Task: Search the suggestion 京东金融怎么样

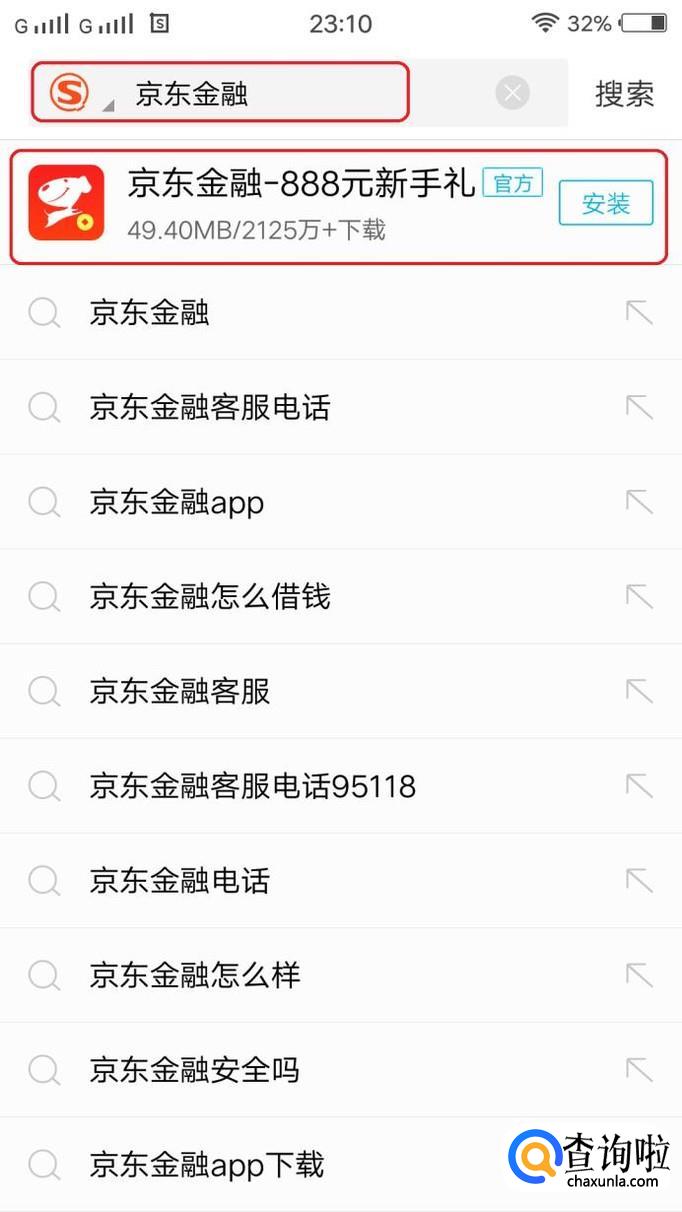Action: [195, 975]
